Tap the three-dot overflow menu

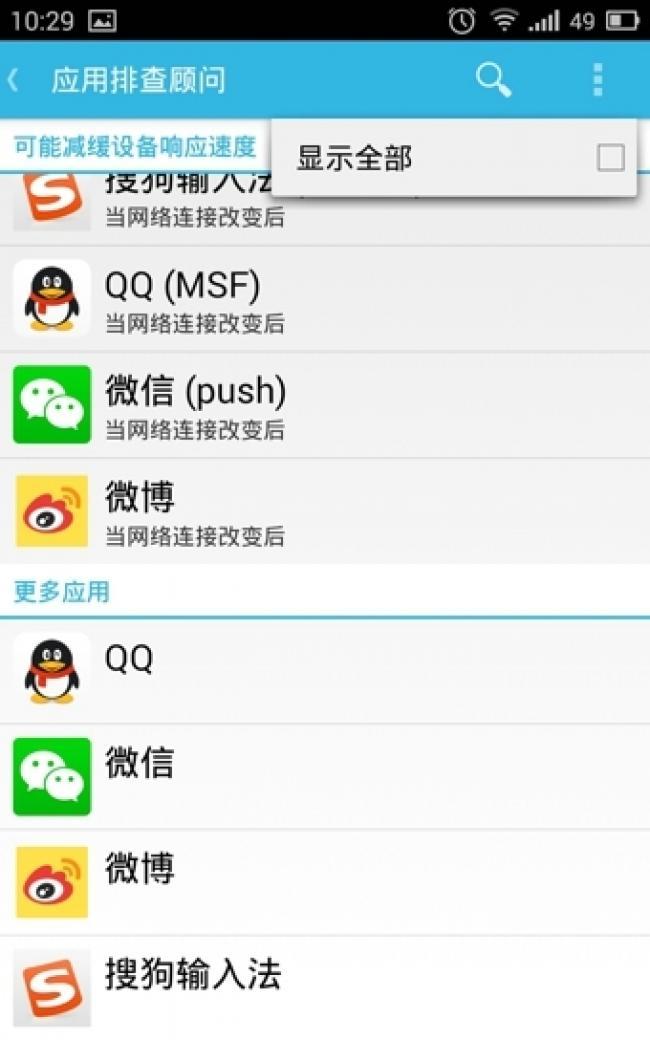(597, 80)
